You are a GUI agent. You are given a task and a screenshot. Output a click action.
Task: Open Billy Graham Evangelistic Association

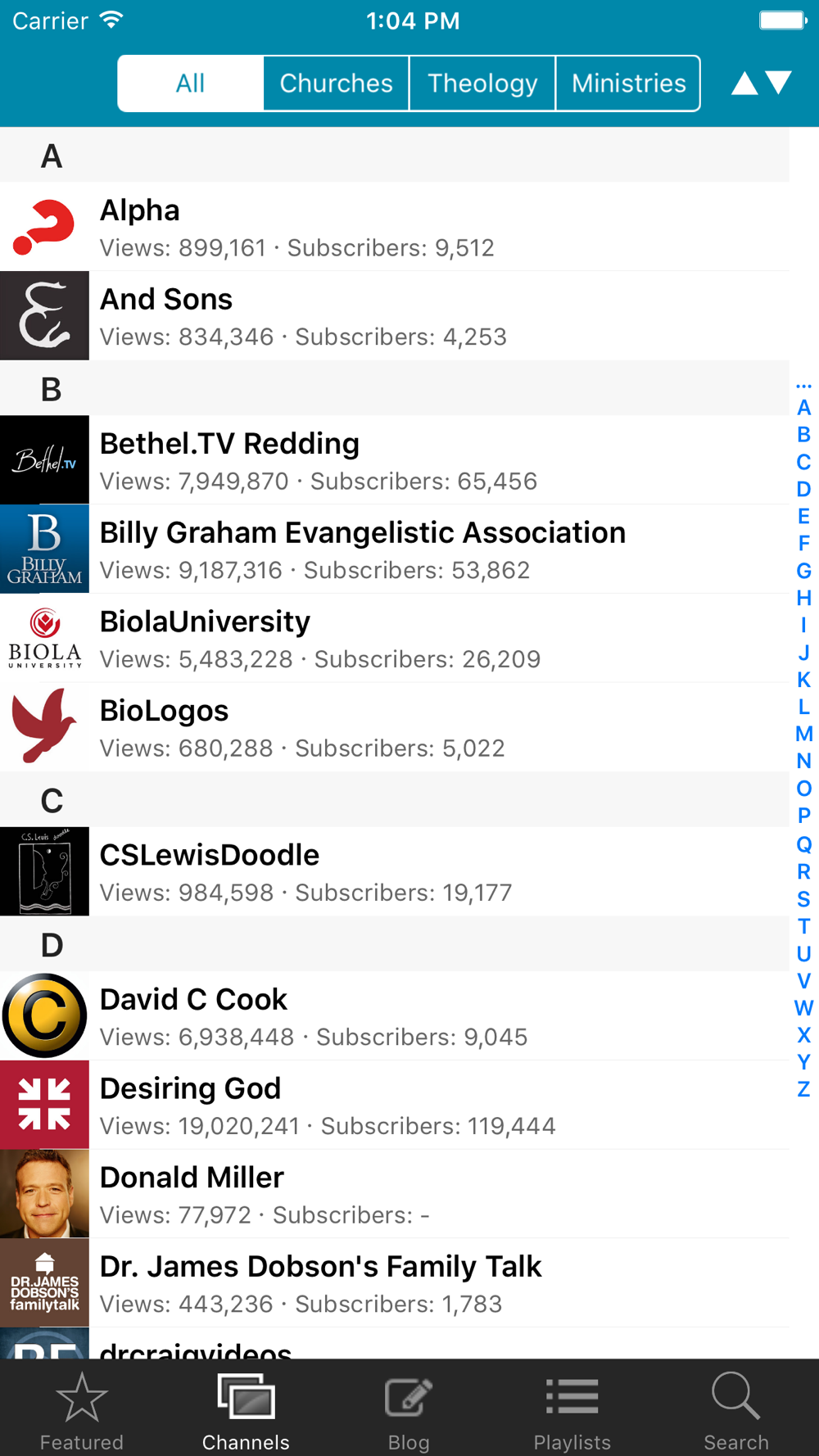(x=395, y=549)
